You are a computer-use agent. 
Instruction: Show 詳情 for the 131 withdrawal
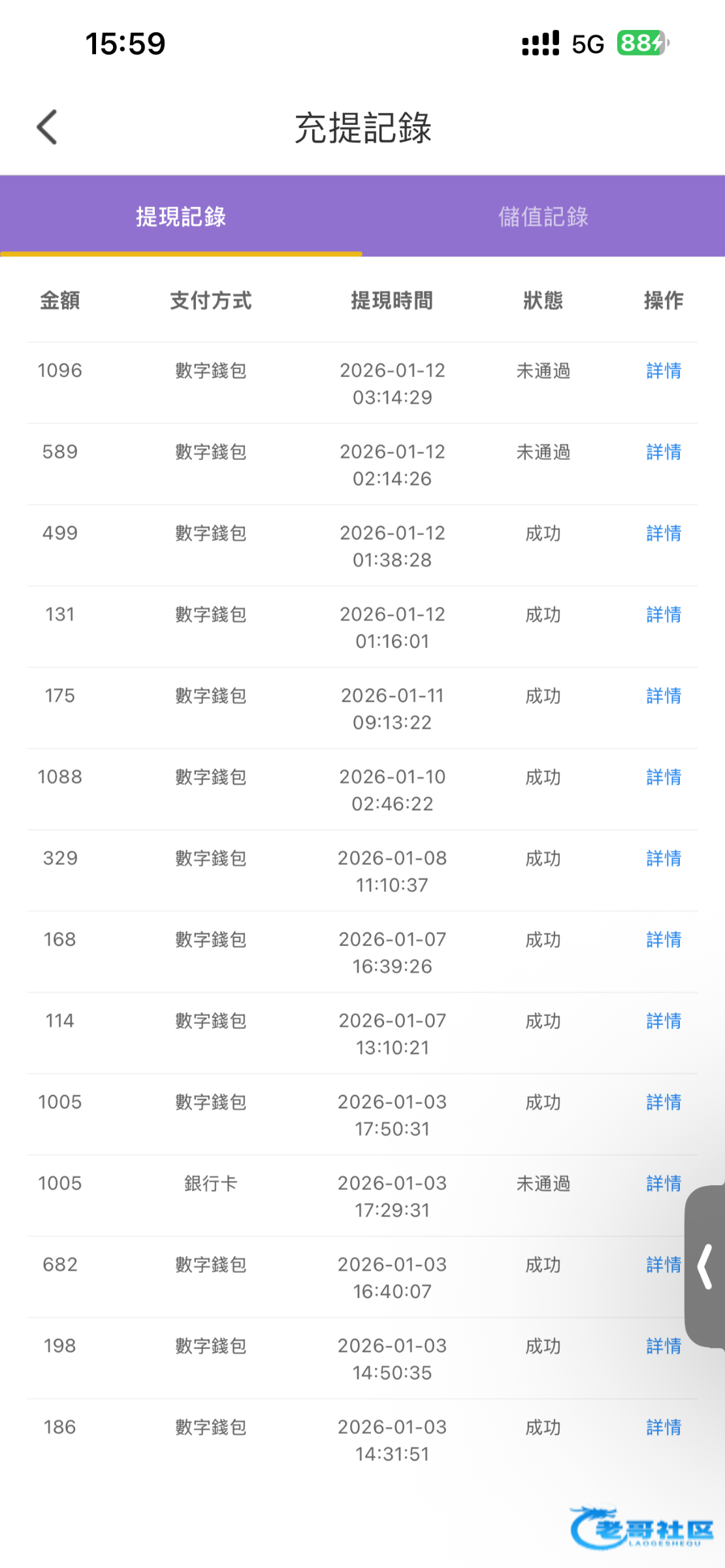[664, 615]
